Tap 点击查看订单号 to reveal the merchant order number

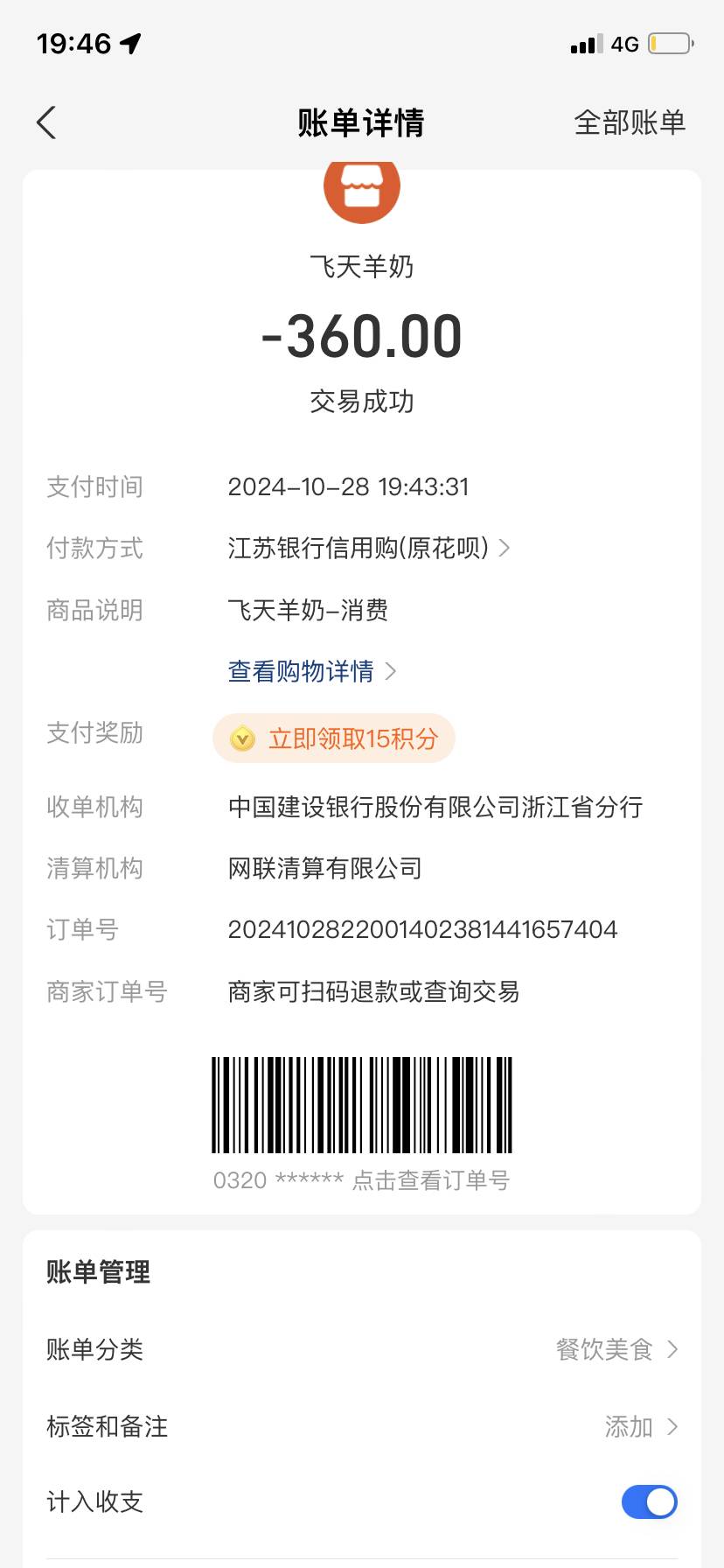pos(430,1180)
